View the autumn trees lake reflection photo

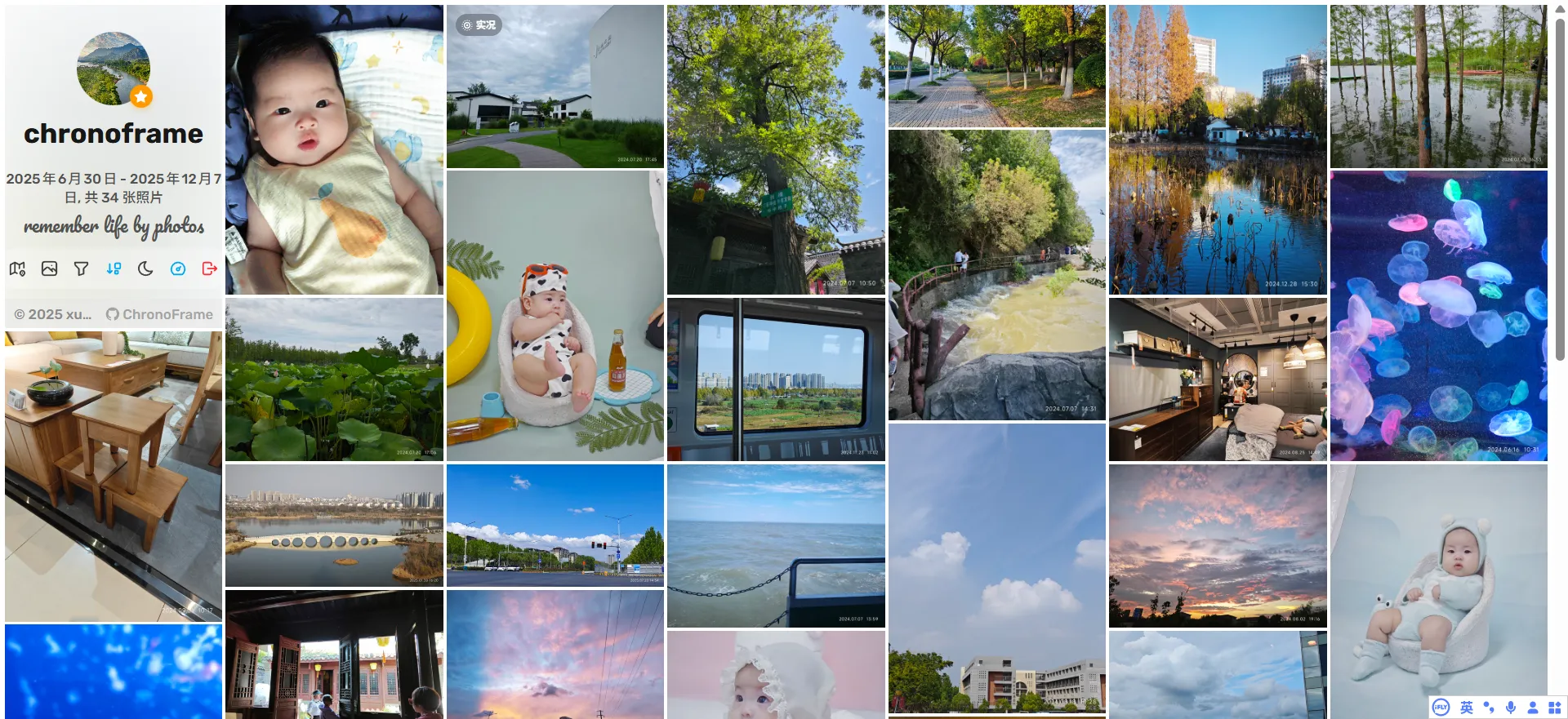1217,150
